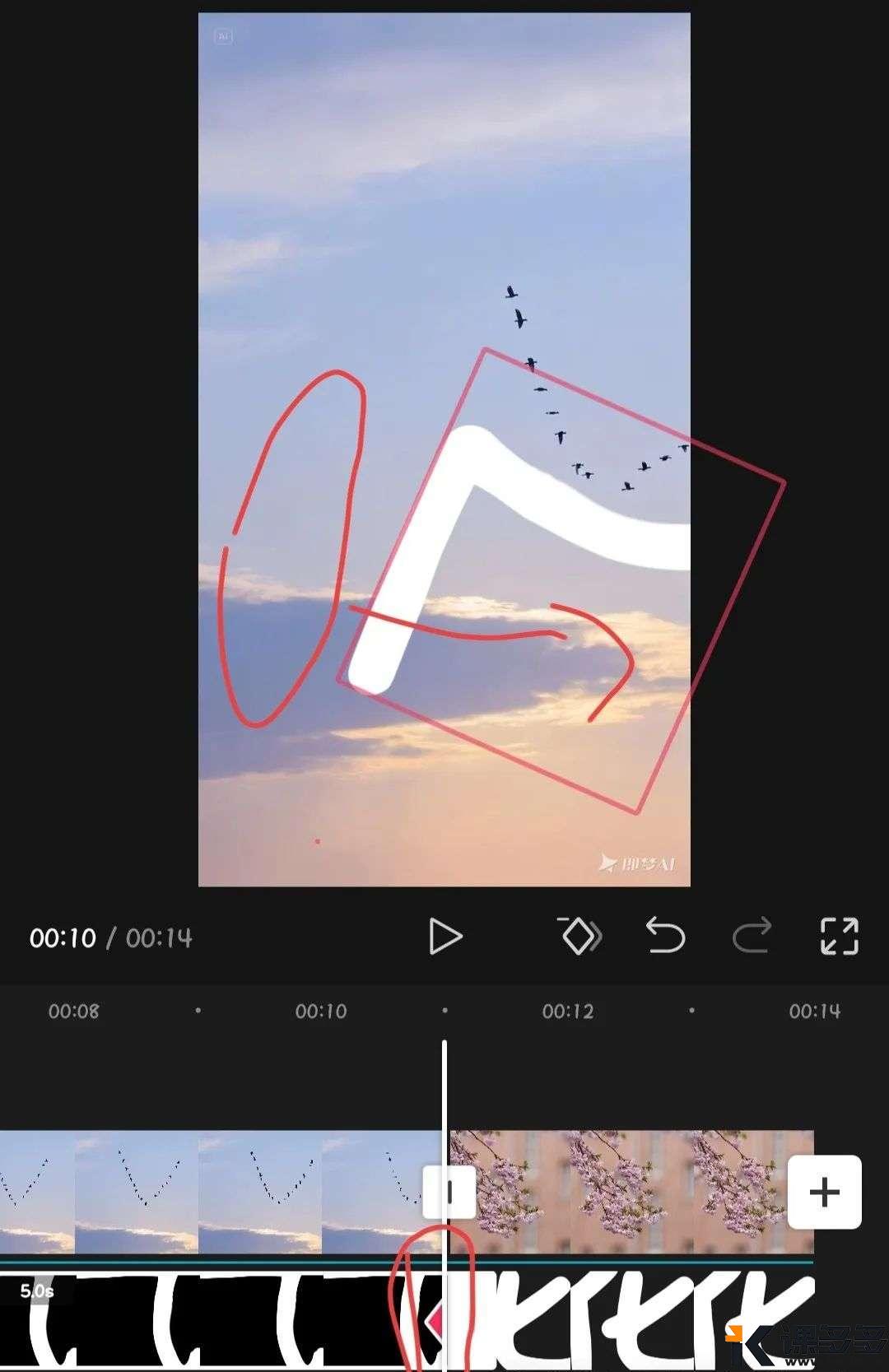Open the transition between the two clips
This screenshot has width=889, height=1372.
click(x=449, y=1192)
